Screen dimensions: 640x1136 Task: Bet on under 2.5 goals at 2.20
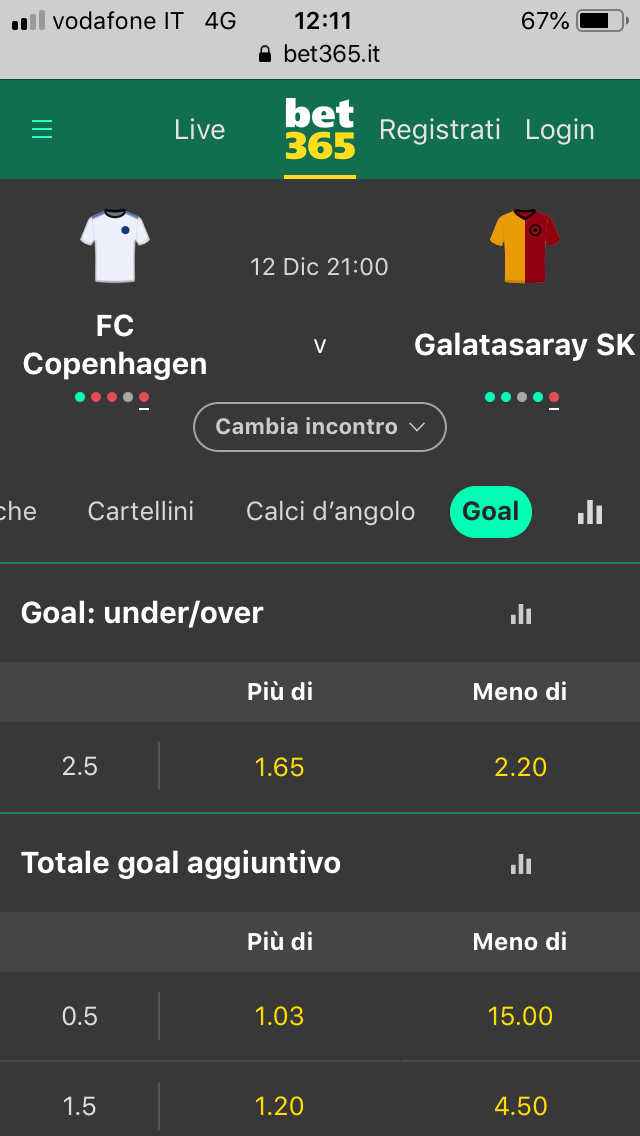point(520,767)
